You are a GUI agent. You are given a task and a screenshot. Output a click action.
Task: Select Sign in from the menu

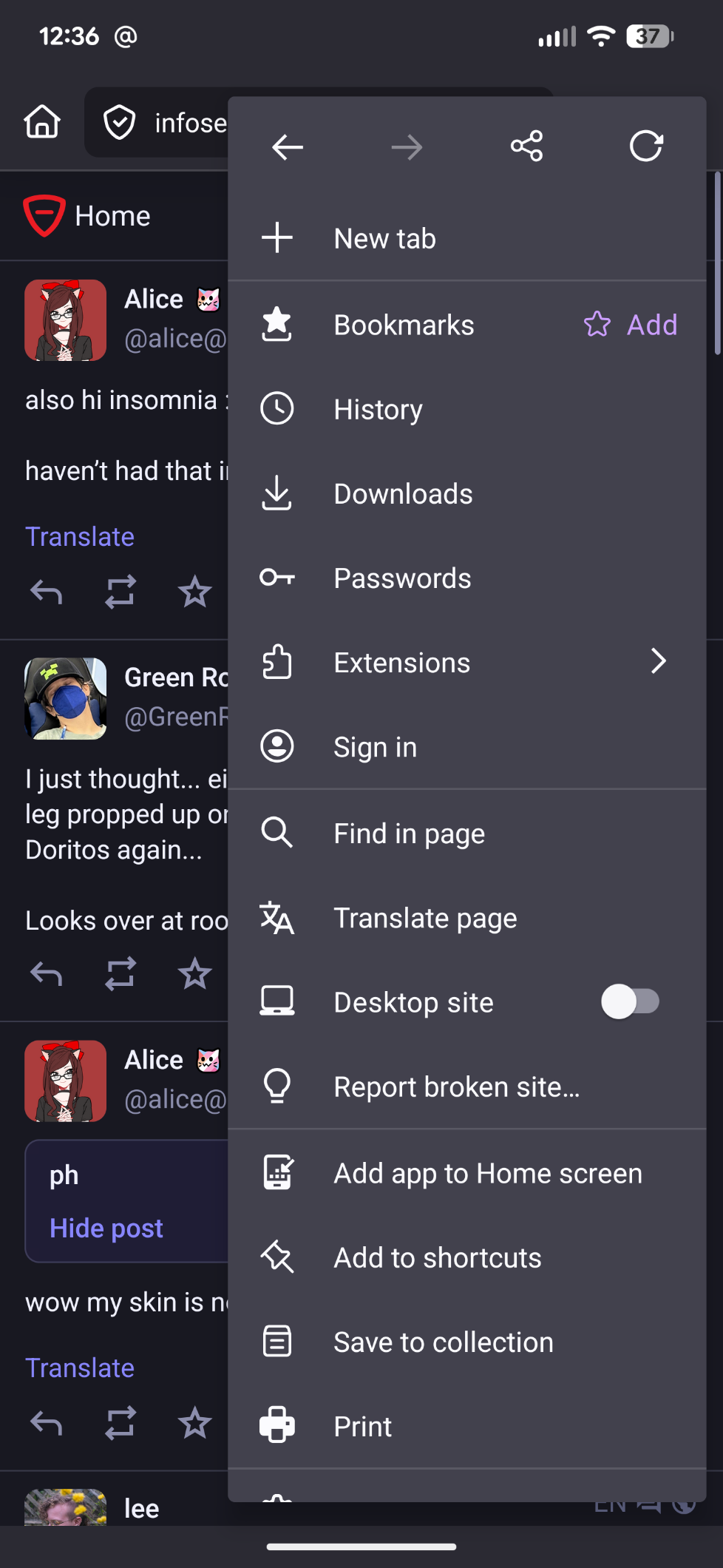[x=375, y=747]
